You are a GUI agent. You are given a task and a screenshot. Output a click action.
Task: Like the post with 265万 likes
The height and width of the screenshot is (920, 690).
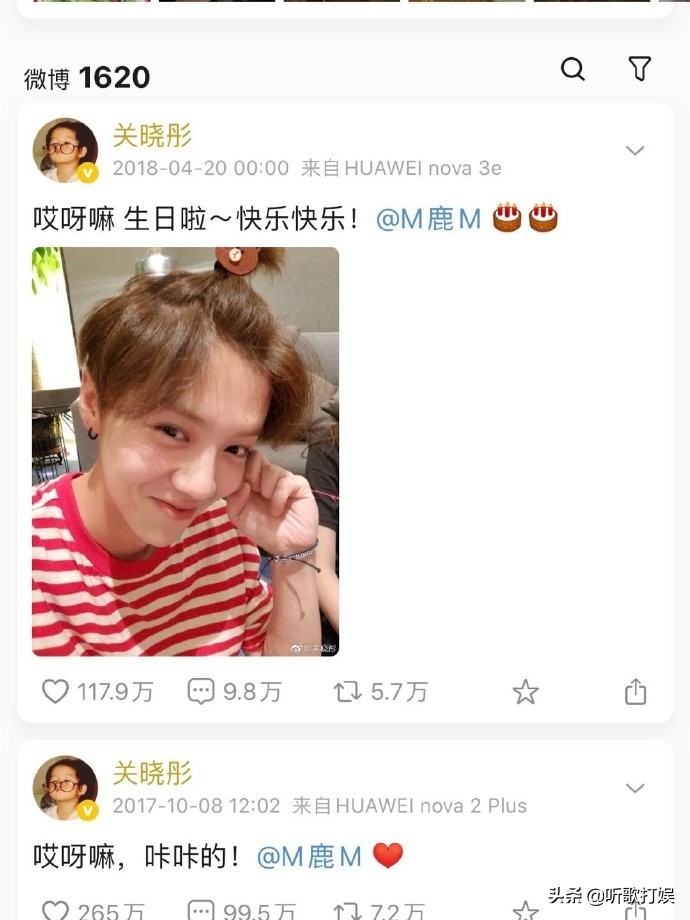pos(55,911)
